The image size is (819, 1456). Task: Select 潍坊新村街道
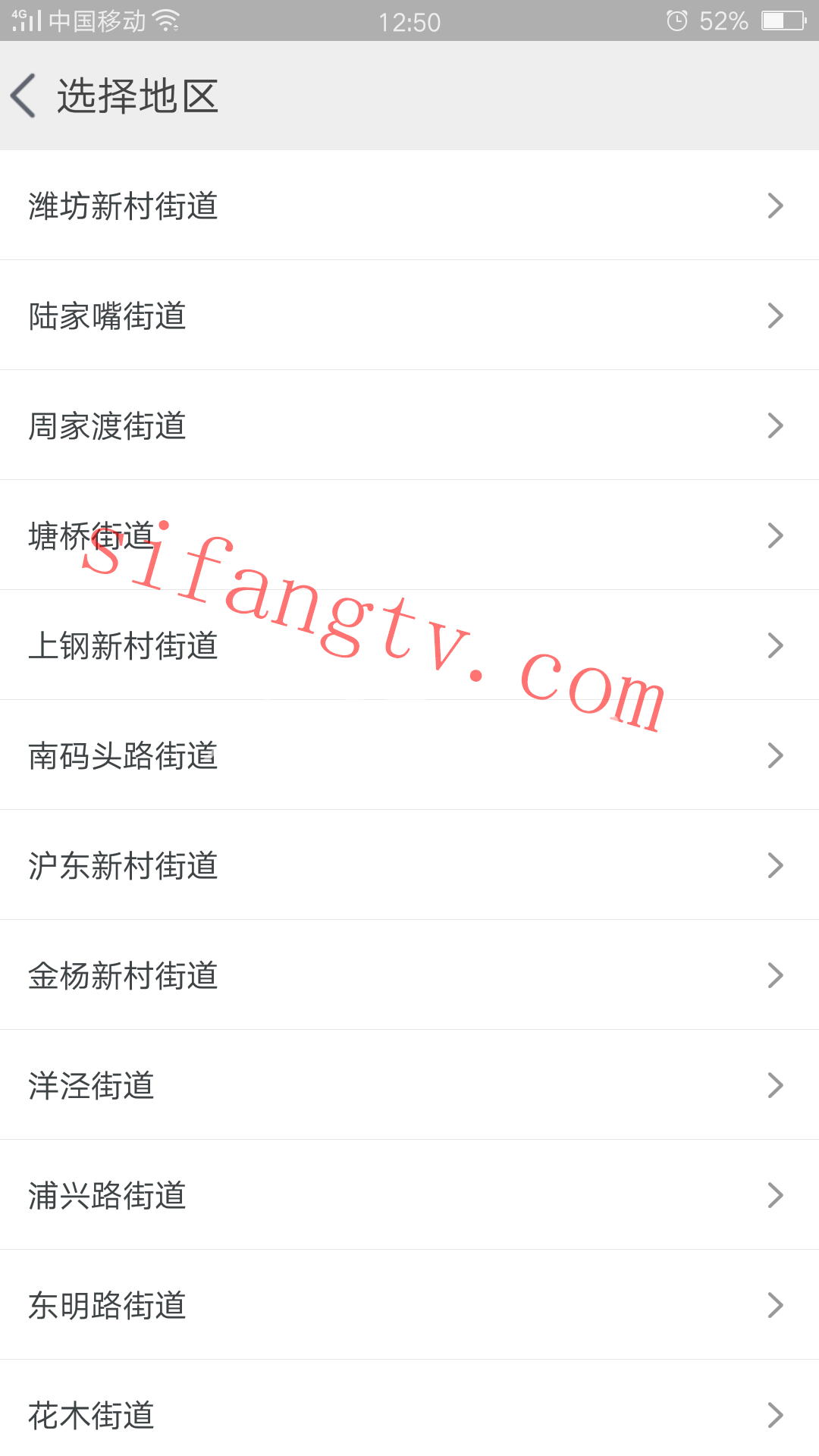point(409,205)
